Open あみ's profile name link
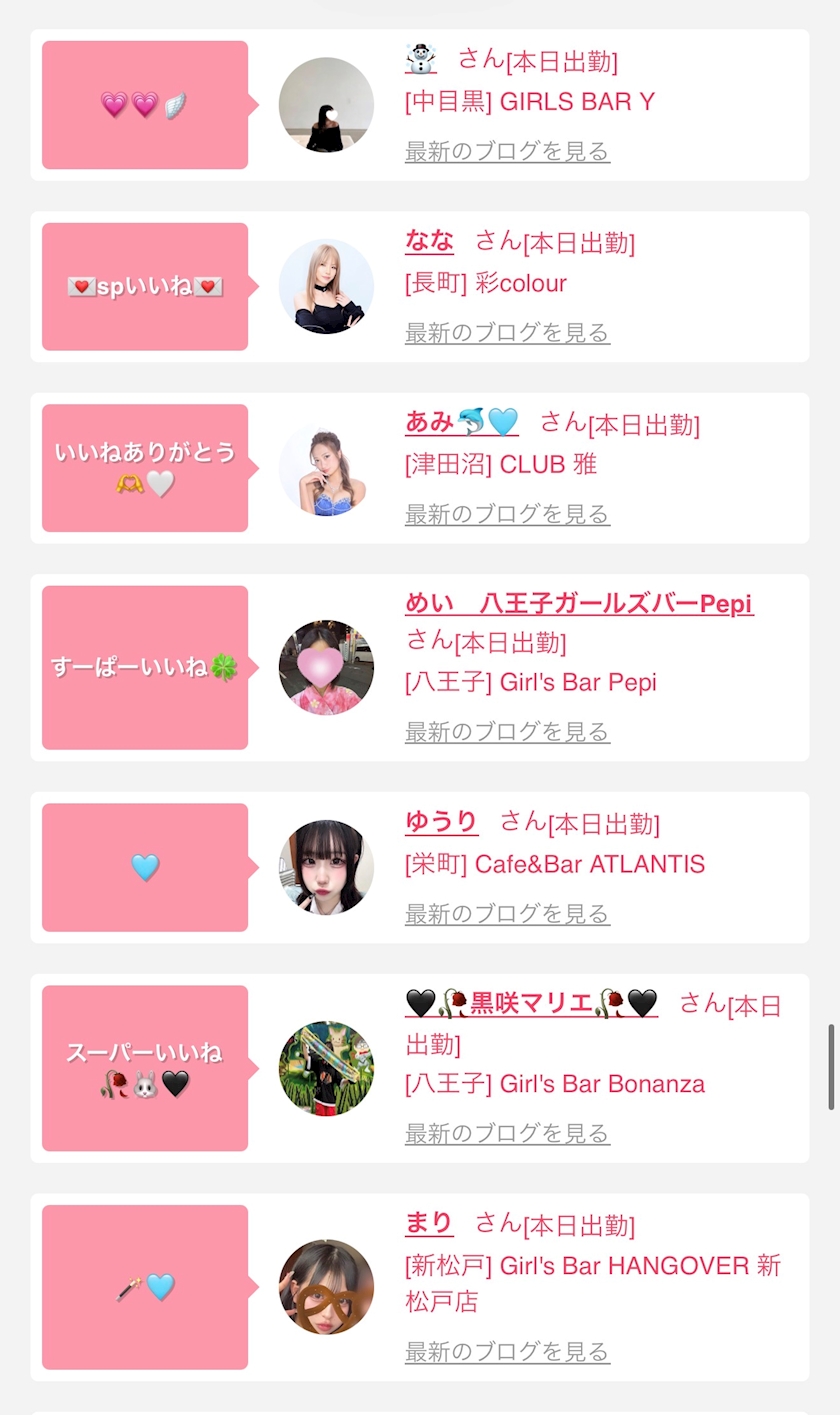This screenshot has height=1415, width=840. pyautogui.click(x=462, y=423)
